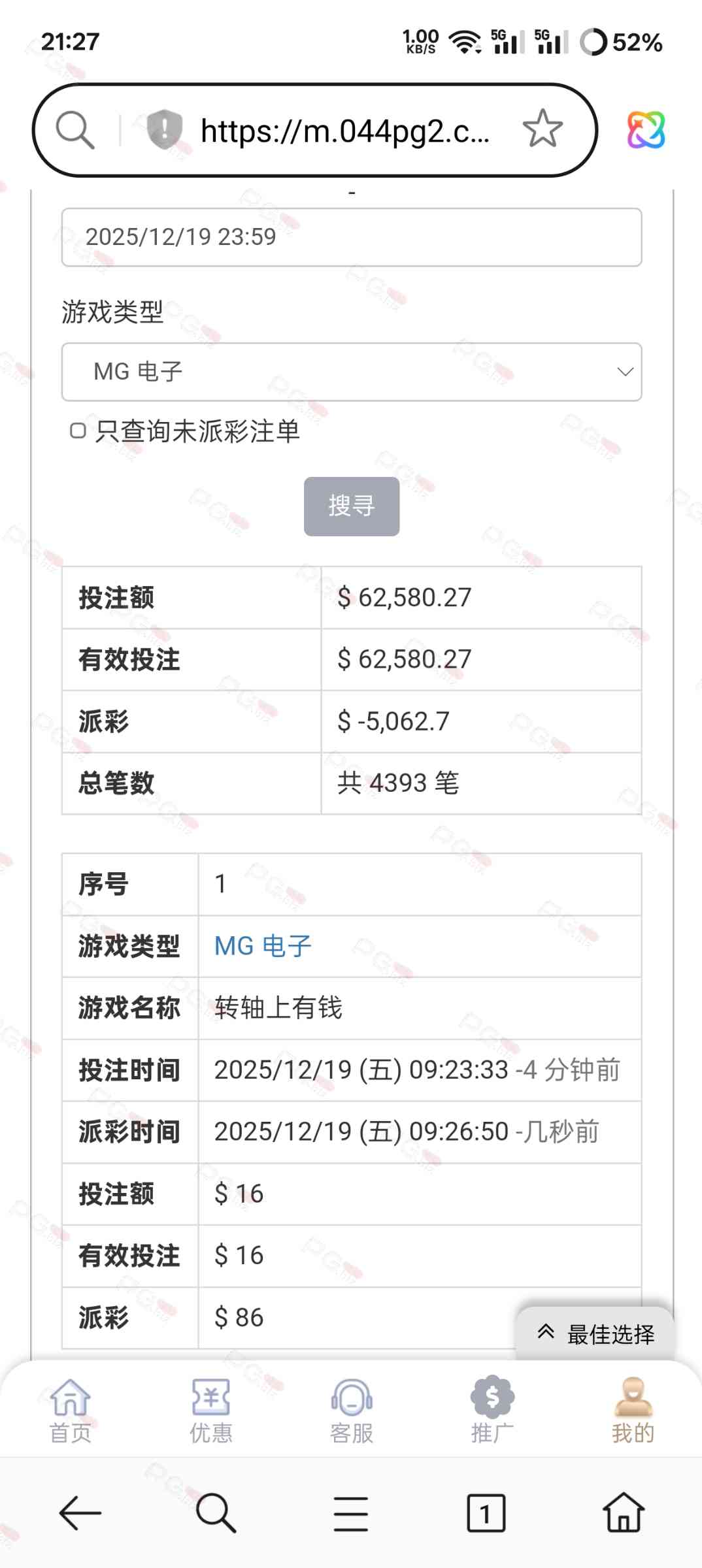Open the browser tab switcher showing 1
This screenshot has height=1568, width=702.
coord(486,1513)
